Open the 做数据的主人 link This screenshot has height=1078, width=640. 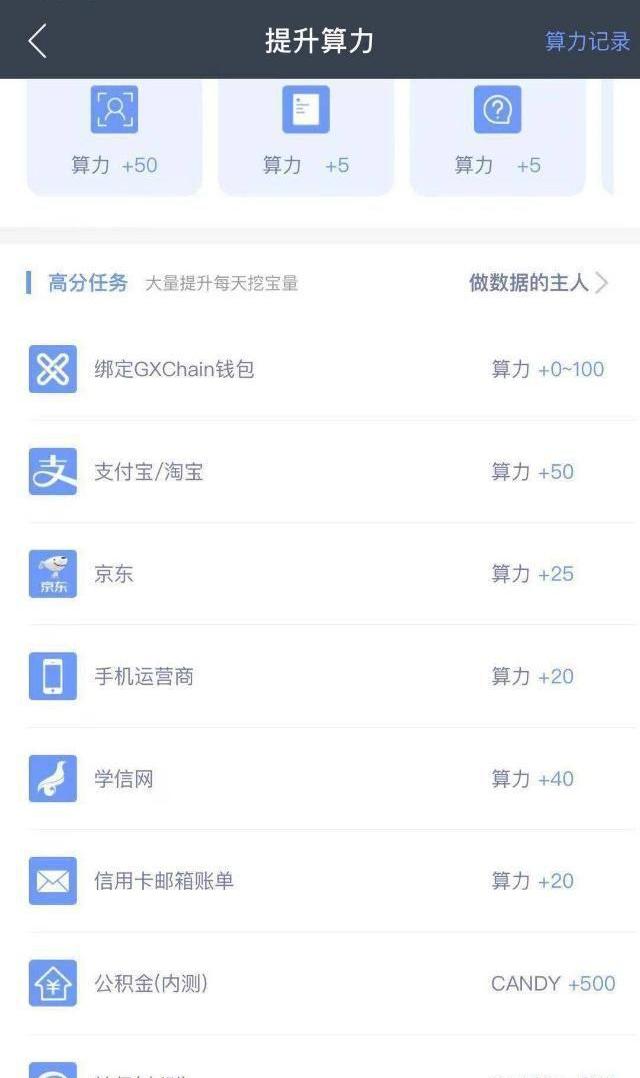[x=538, y=283]
